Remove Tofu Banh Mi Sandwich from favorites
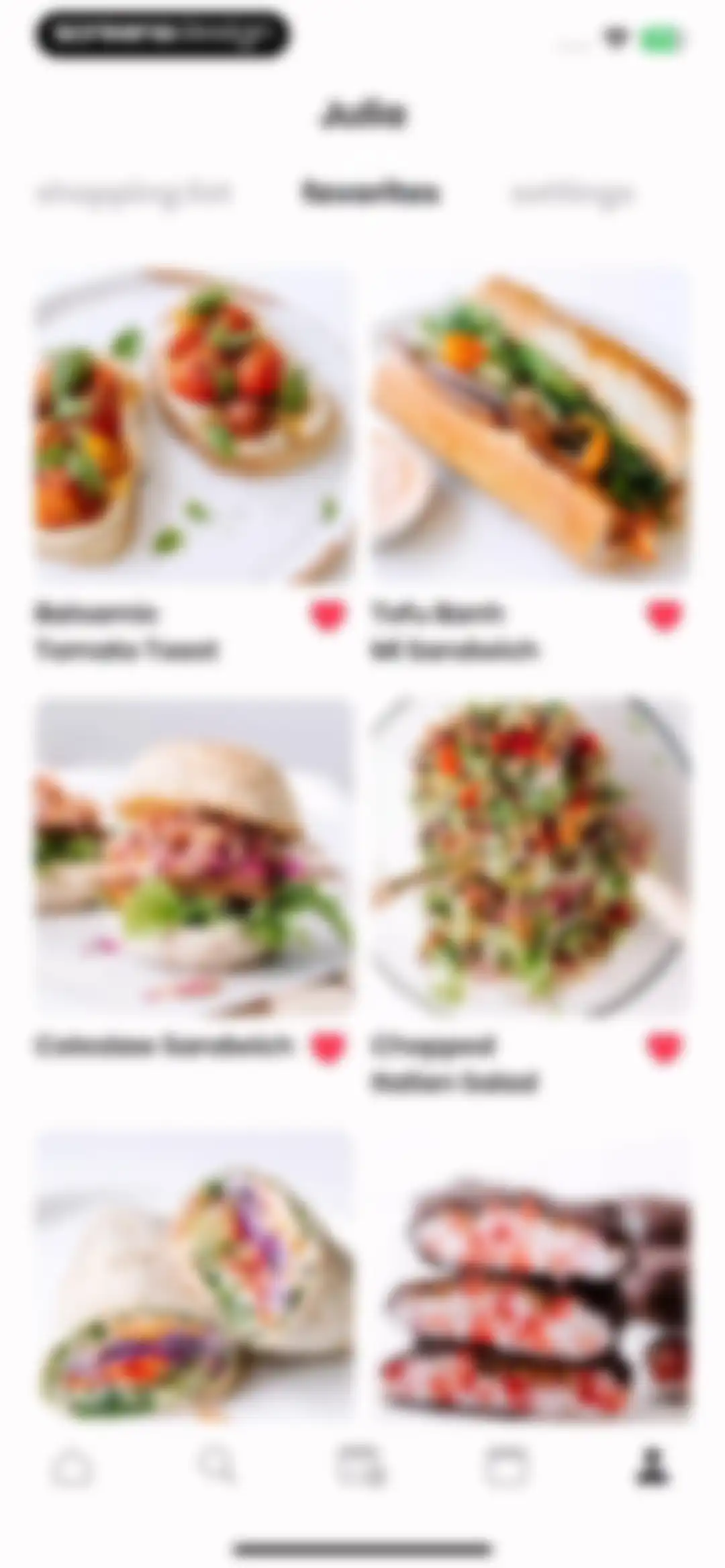The width and height of the screenshot is (725, 1568). pos(665,616)
